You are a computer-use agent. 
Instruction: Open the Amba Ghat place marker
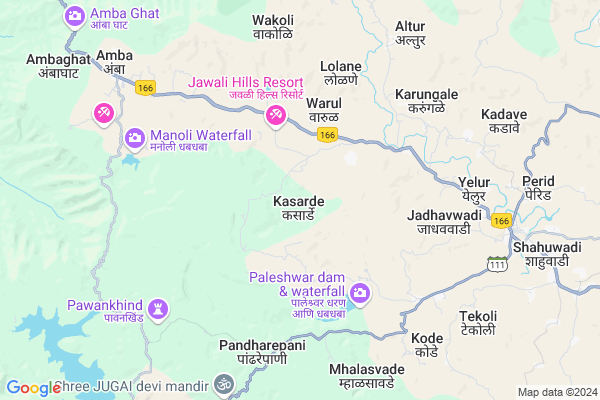click(74, 17)
